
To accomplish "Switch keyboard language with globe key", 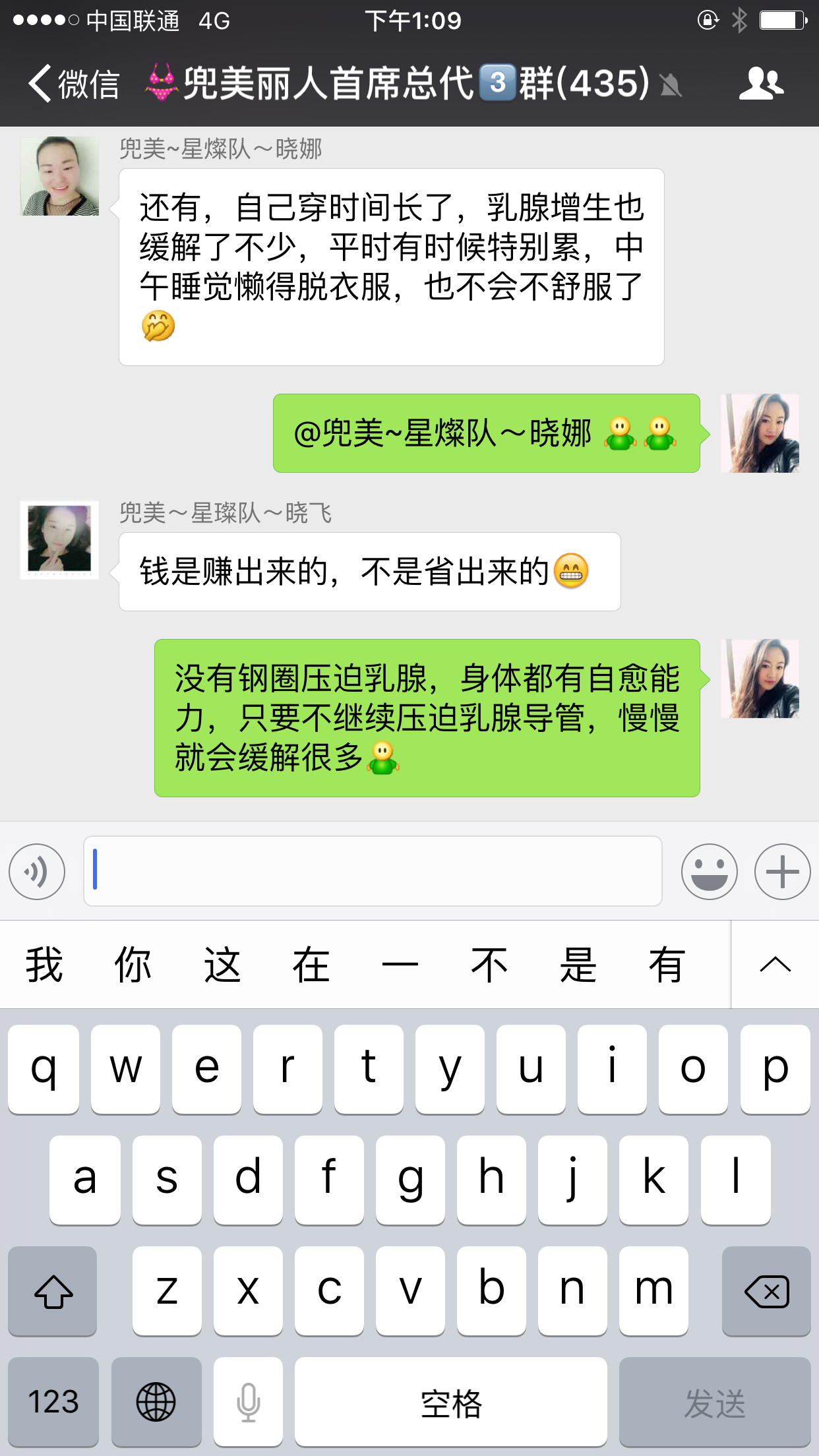I will [x=156, y=1401].
